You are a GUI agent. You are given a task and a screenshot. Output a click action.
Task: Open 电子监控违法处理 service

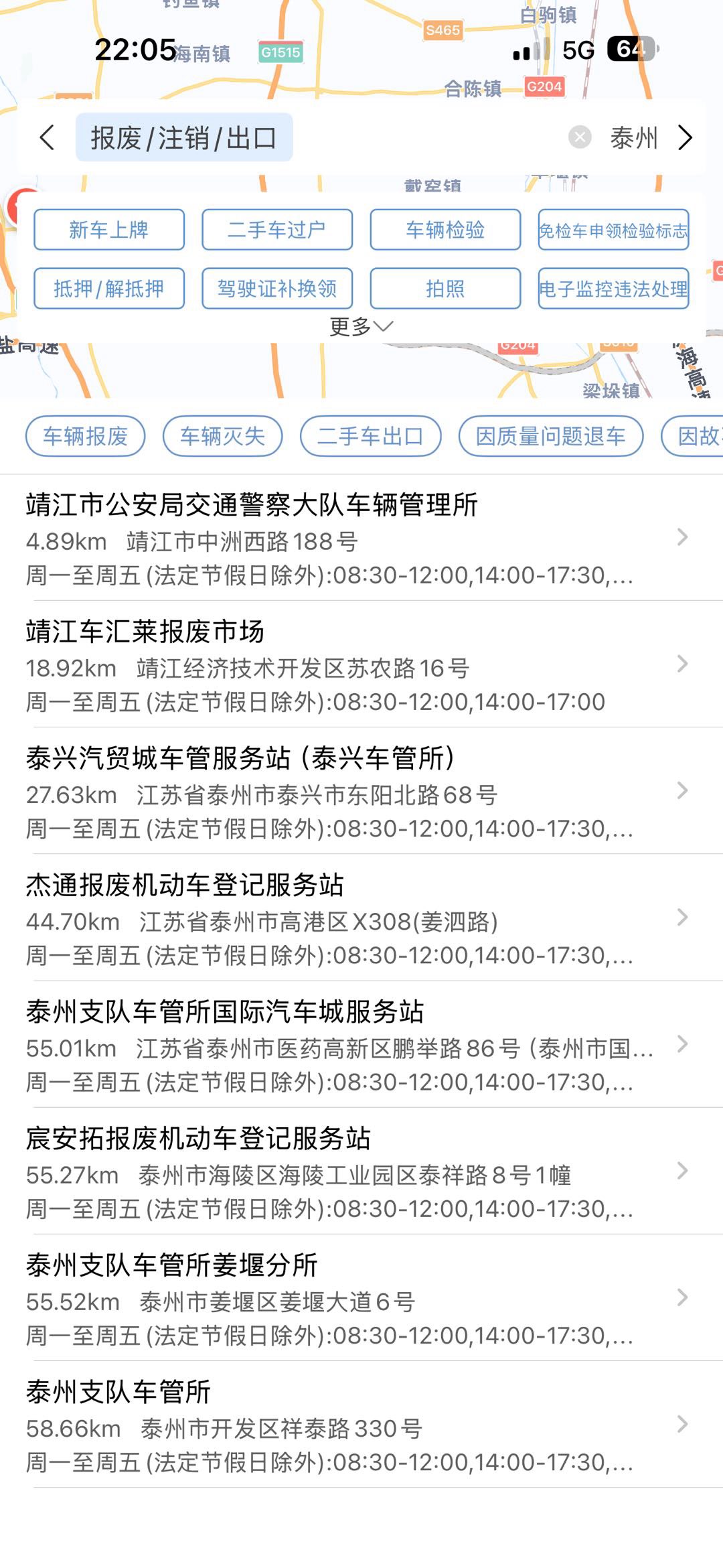(613, 289)
